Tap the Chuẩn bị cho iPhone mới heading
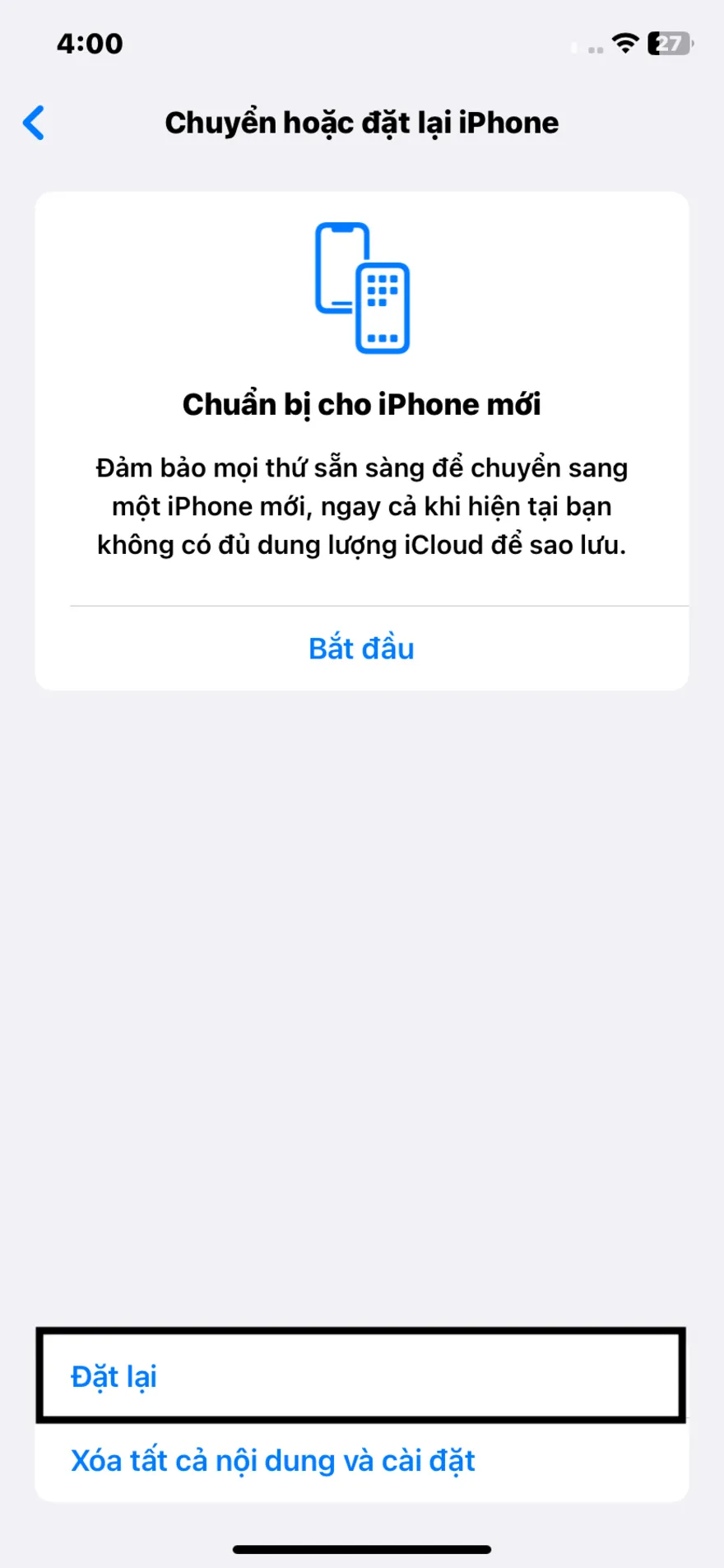724x1568 pixels. (x=361, y=404)
